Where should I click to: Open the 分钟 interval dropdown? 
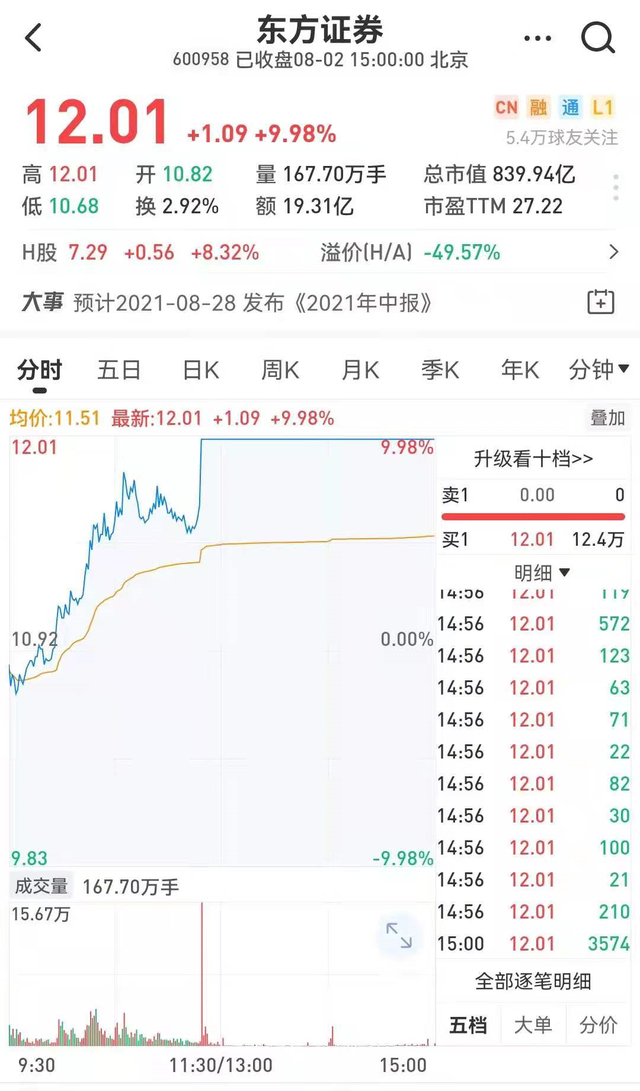[x=598, y=370]
